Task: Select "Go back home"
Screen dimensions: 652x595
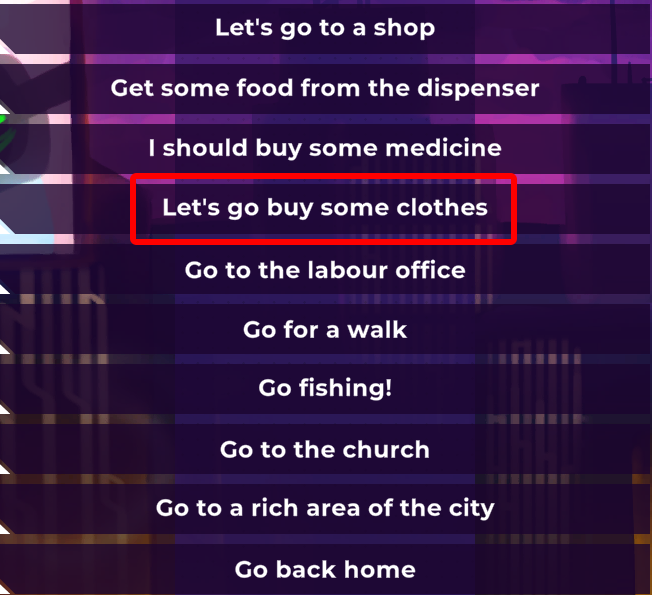Action: tap(325, 570)
